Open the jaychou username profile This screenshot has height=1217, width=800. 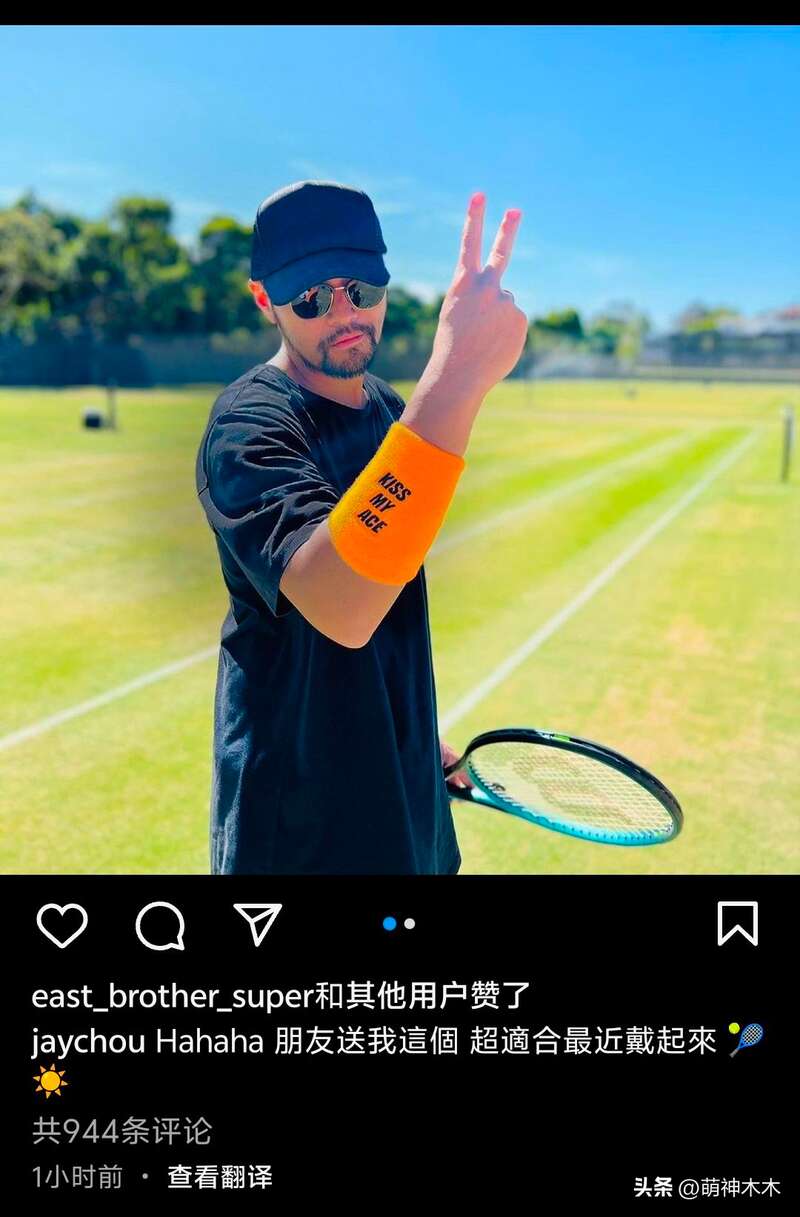tap(89, 1042)
